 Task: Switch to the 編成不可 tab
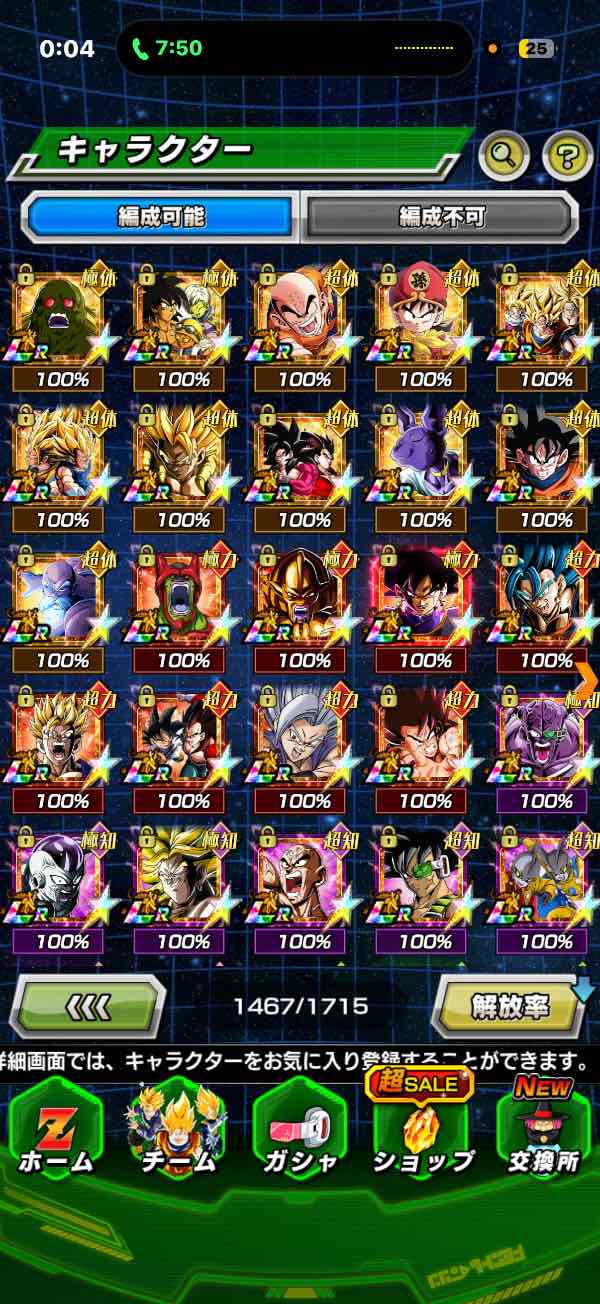pyautogui.click(x=441, y=216)
